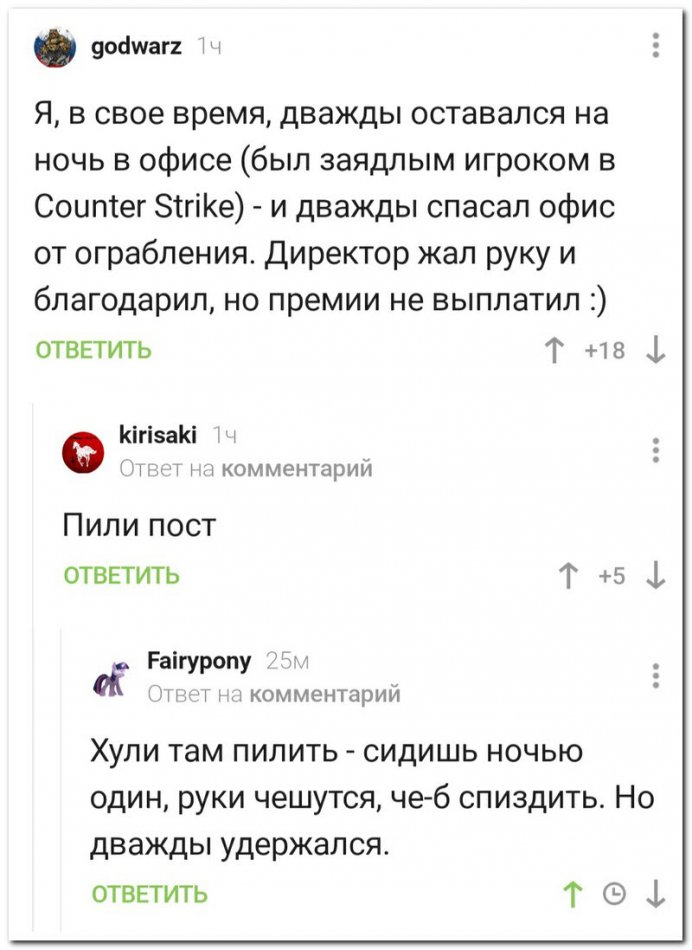692x950 pixels.
Task: Downvote Fairypony's comment
Action: 655,893
